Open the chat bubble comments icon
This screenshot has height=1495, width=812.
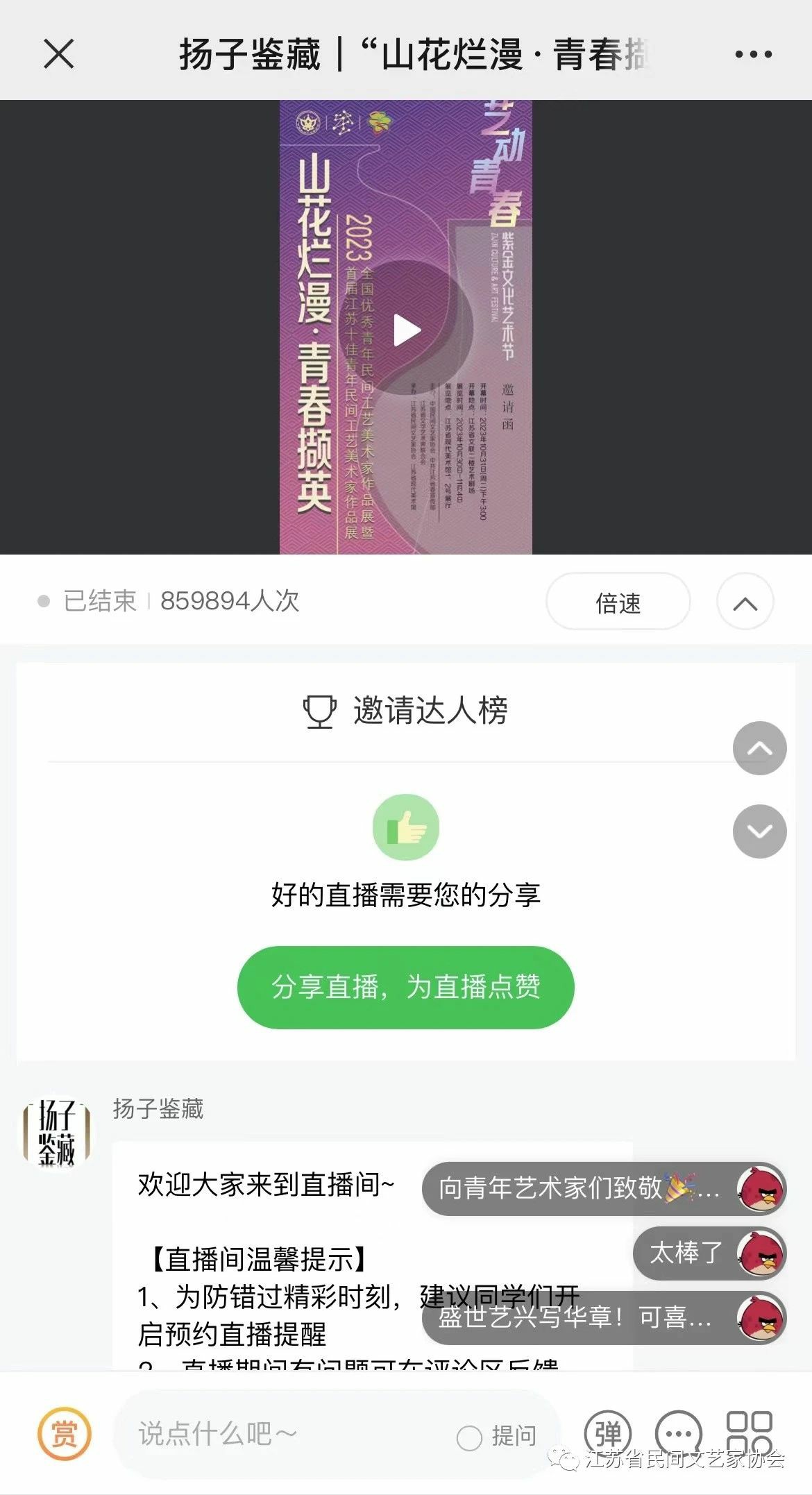[678, 1433]
